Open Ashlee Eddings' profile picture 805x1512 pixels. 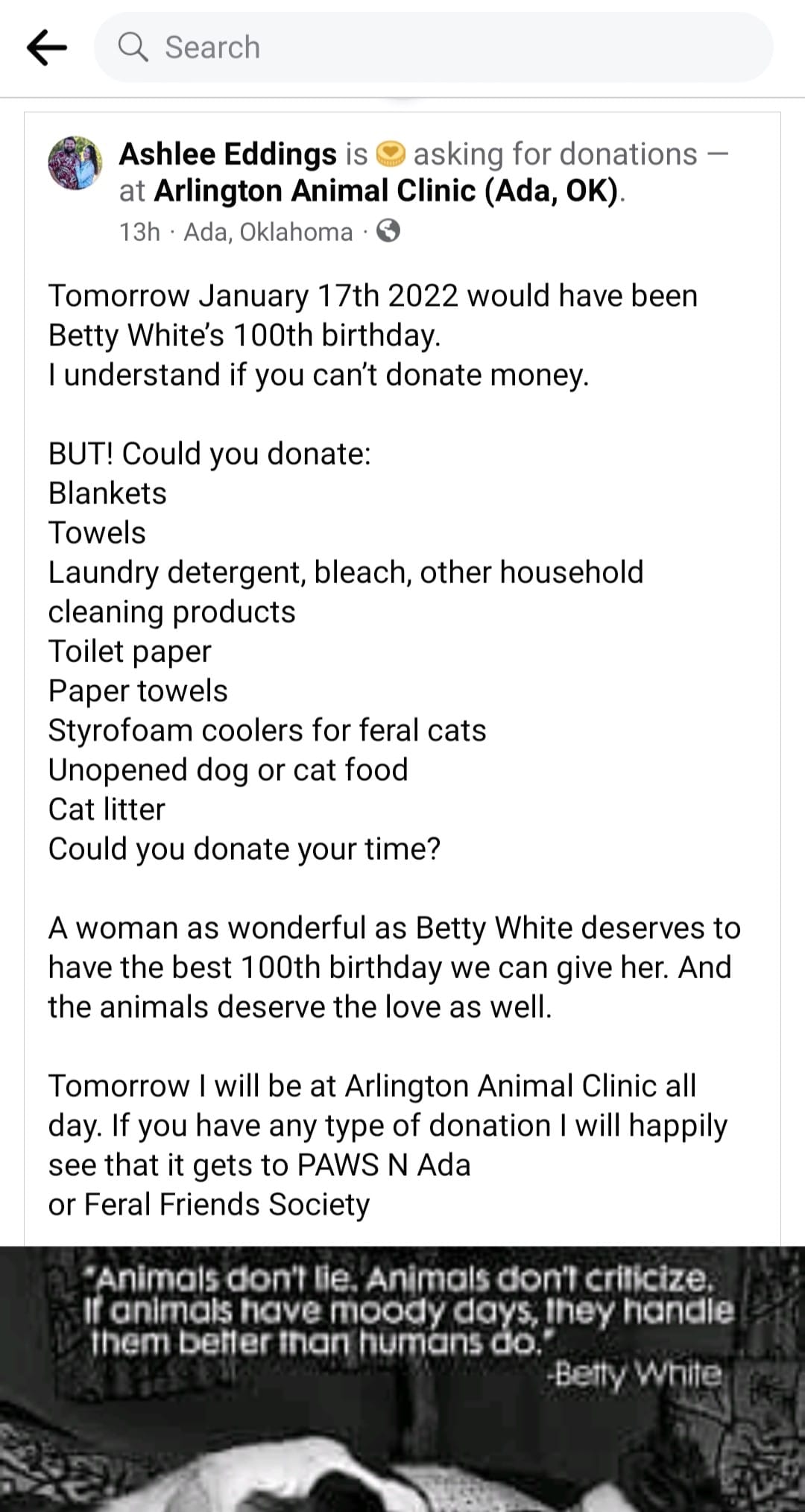coord(75,163)
